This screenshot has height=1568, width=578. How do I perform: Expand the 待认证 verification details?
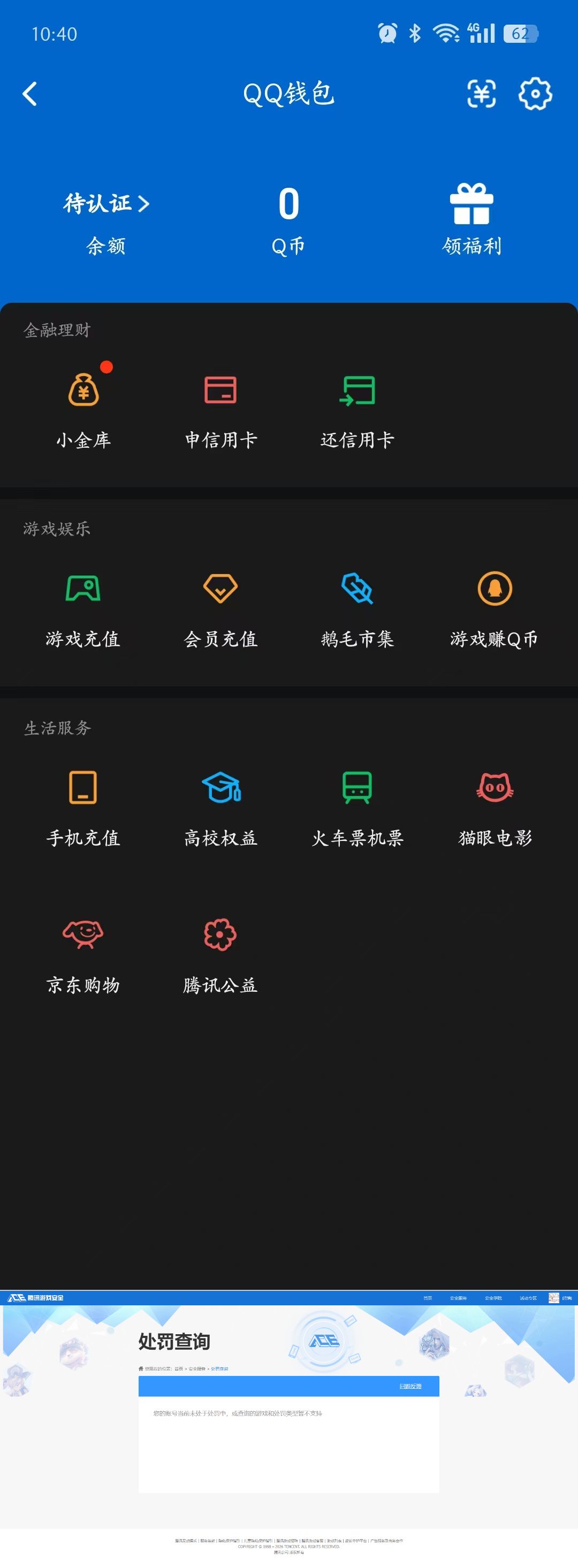[x=105, y=203]
